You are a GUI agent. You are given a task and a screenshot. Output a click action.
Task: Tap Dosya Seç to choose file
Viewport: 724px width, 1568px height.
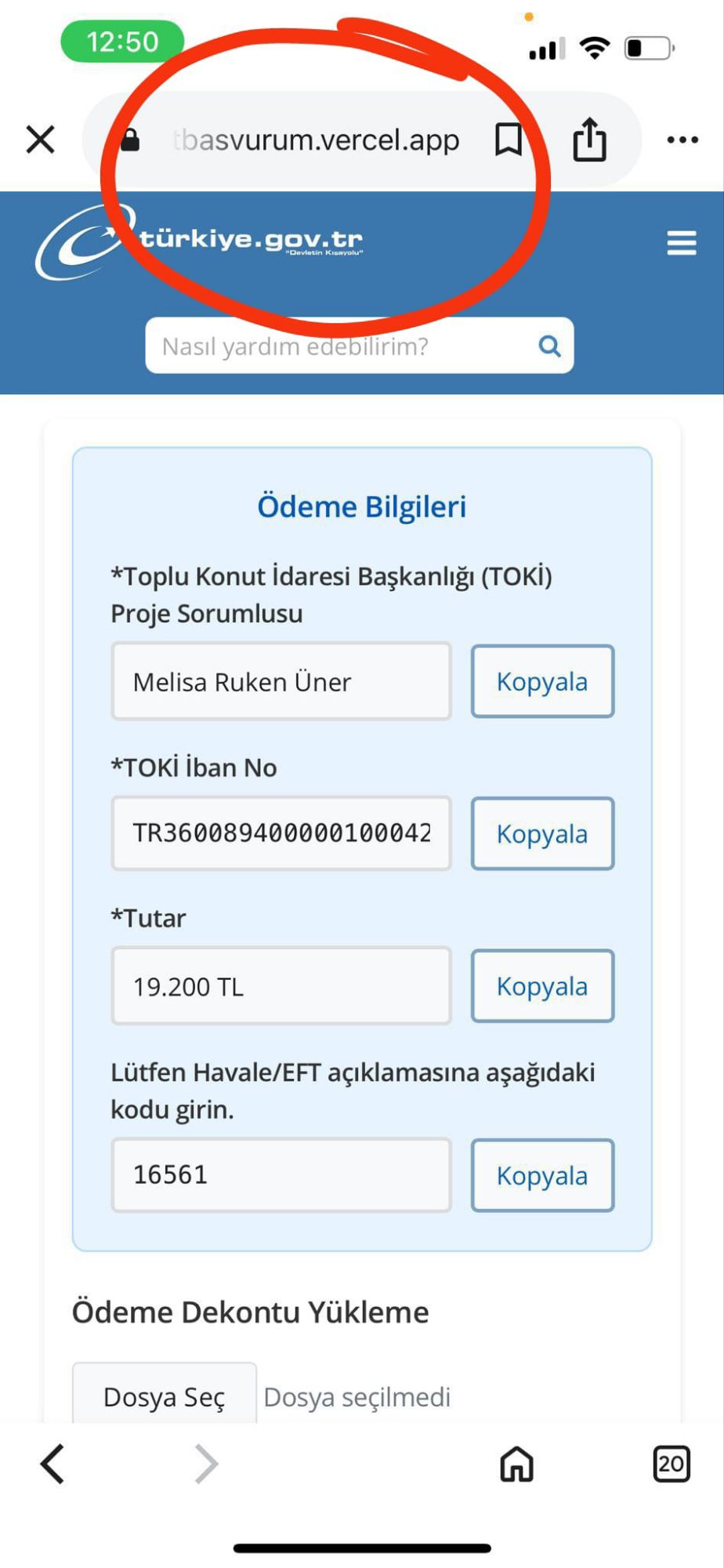pos(165,1396)
